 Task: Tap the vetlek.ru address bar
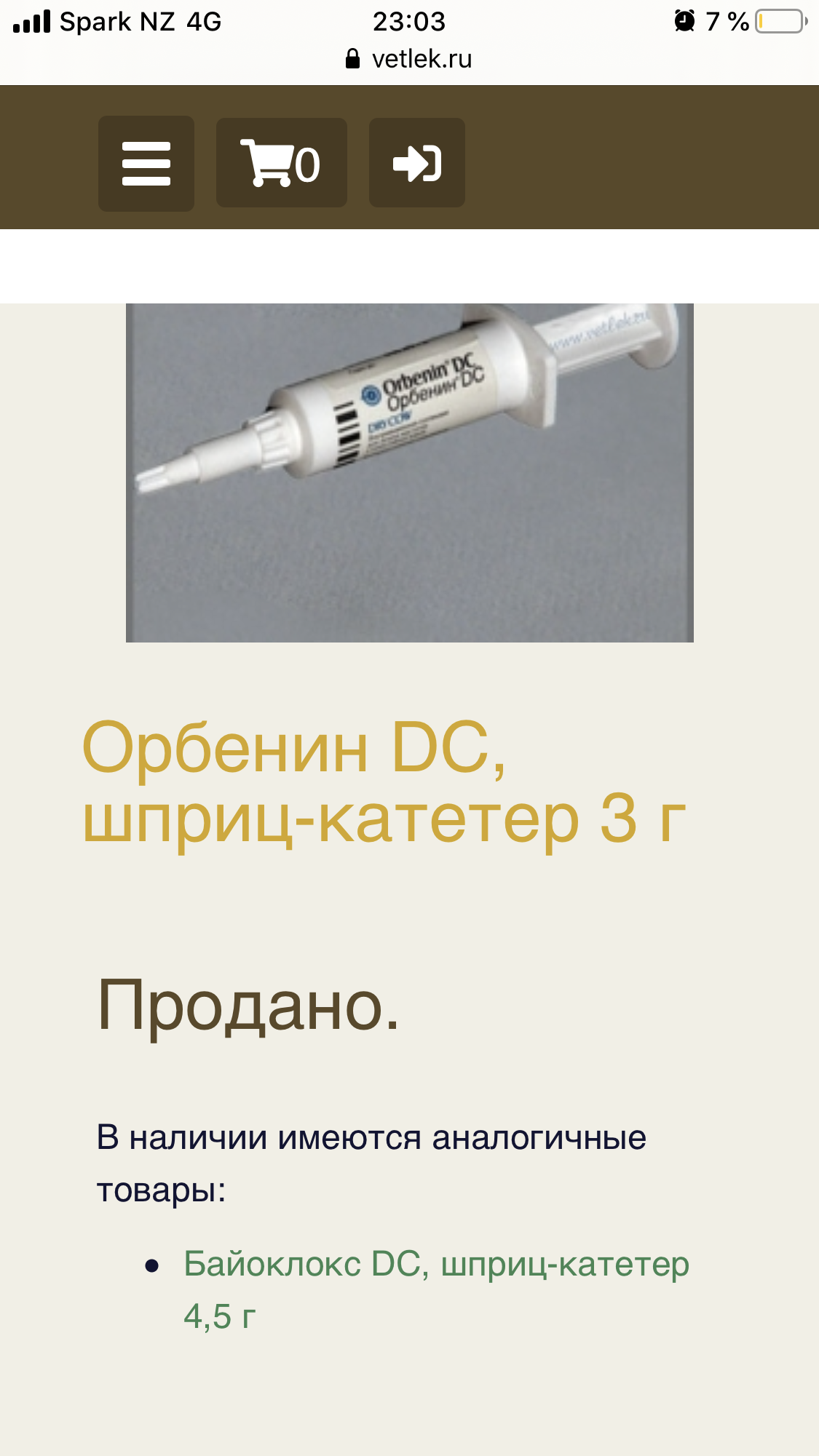409,59
